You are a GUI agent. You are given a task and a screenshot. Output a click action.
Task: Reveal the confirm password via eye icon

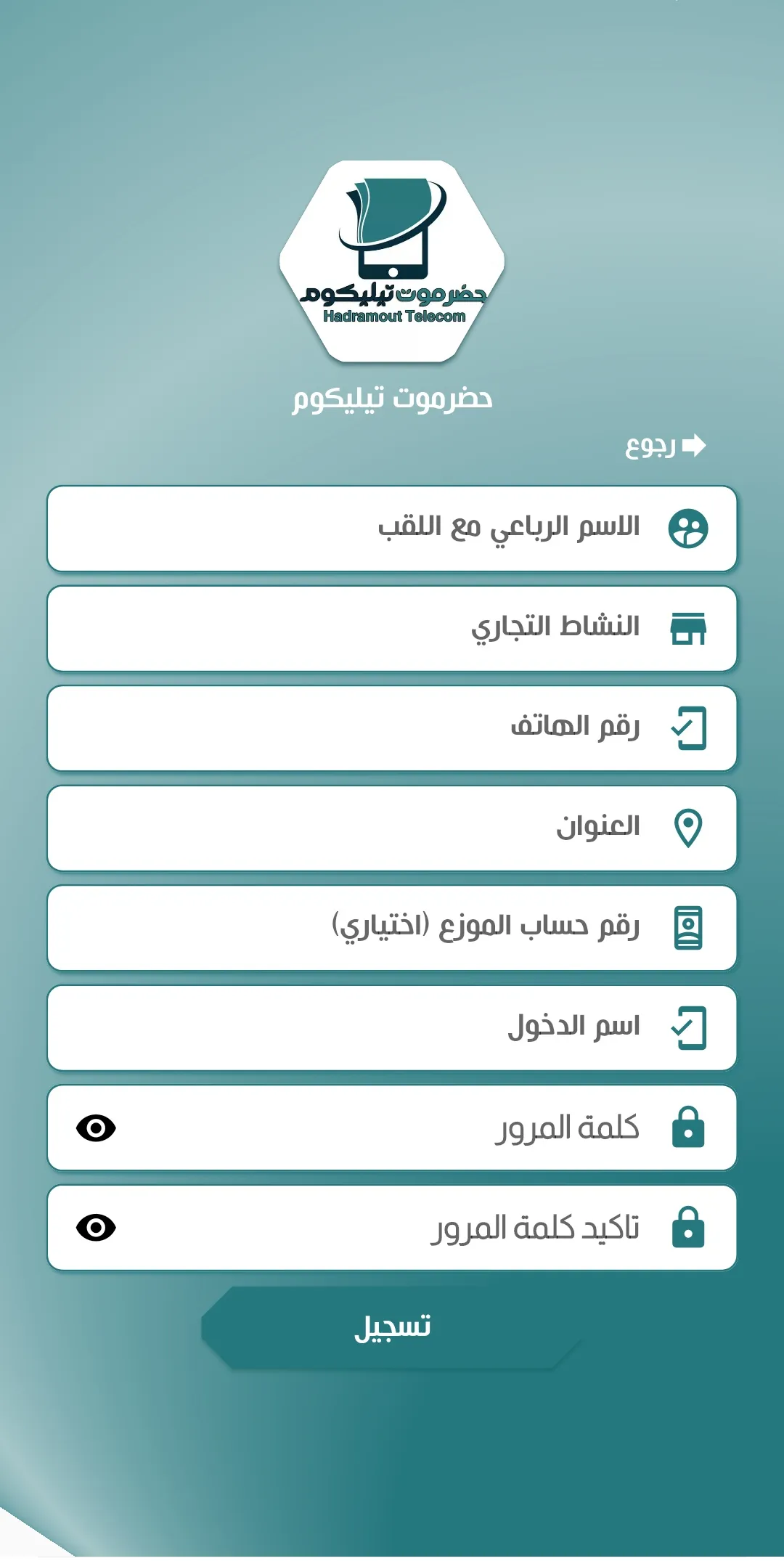[x=96, y=1228]
